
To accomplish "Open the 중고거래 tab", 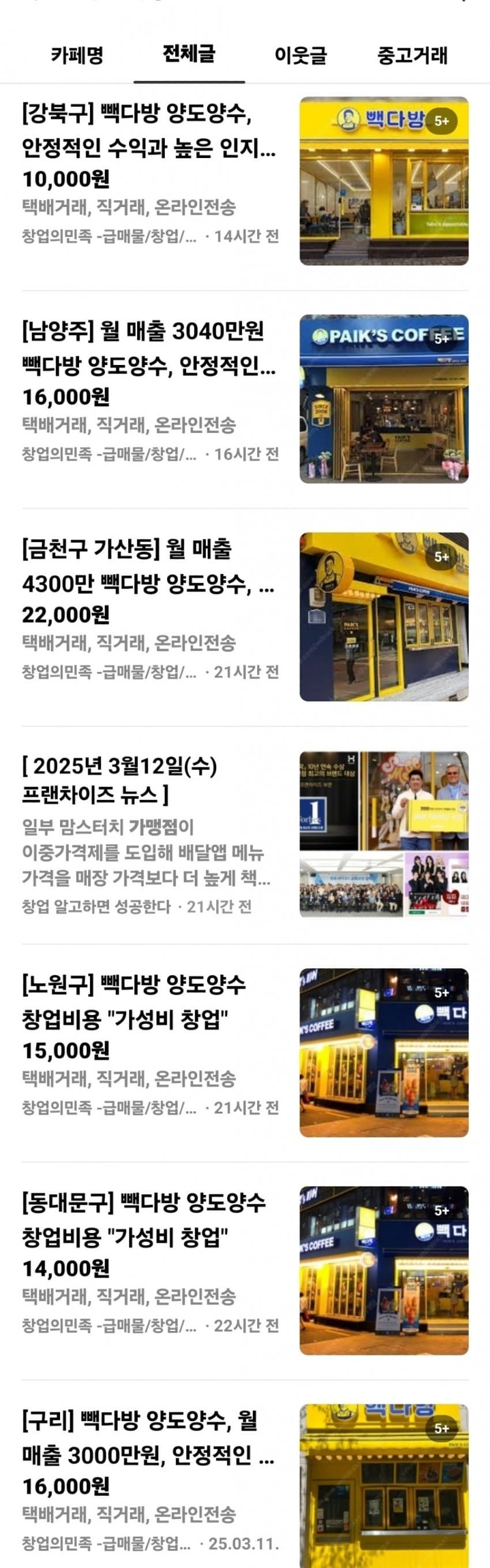I will 412,56.
